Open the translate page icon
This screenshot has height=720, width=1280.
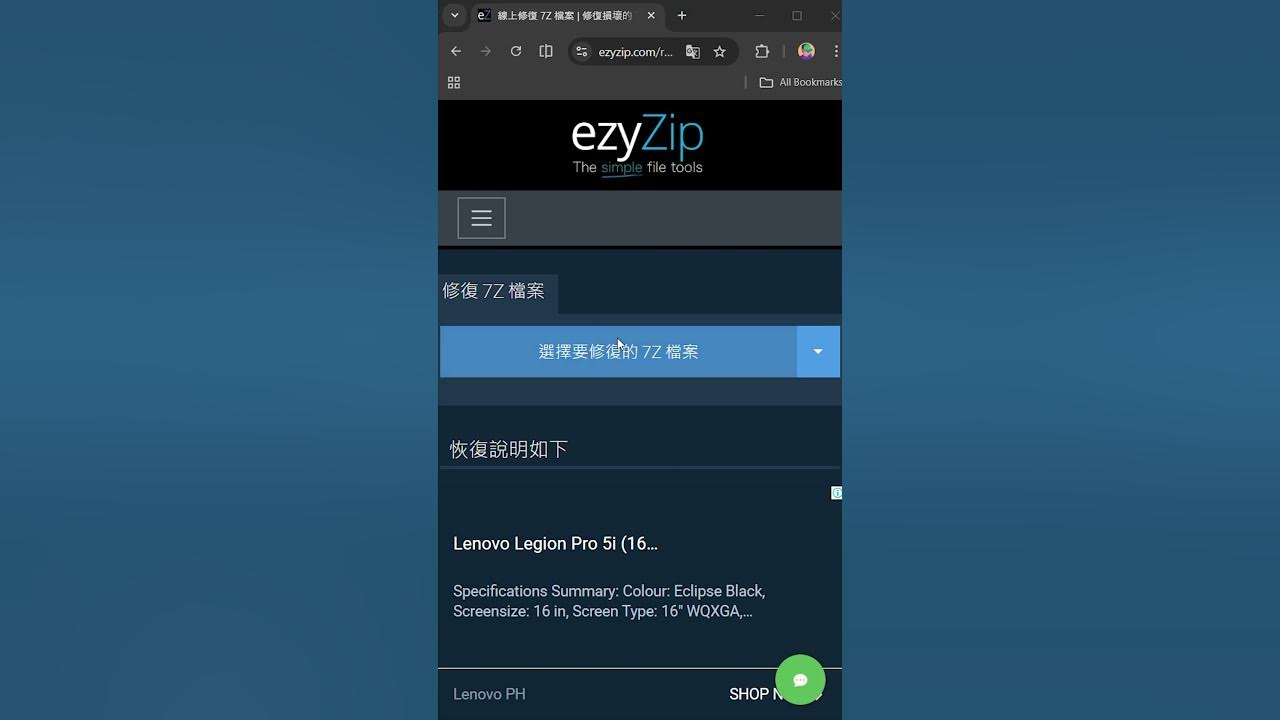pyautogui.click(x=692, y=52)
